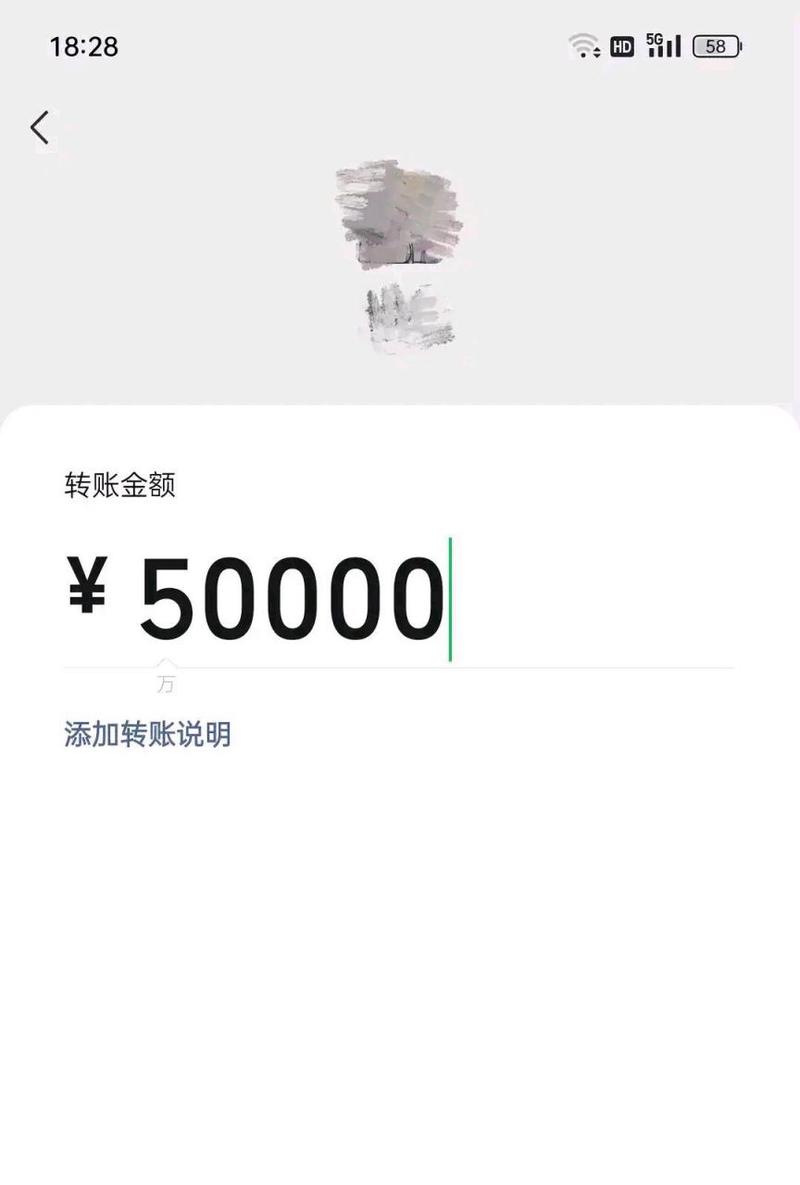The image size is (800, 1185).
Task: Click the small caret above the 万 hint
Action: click(x=166, y=663)
